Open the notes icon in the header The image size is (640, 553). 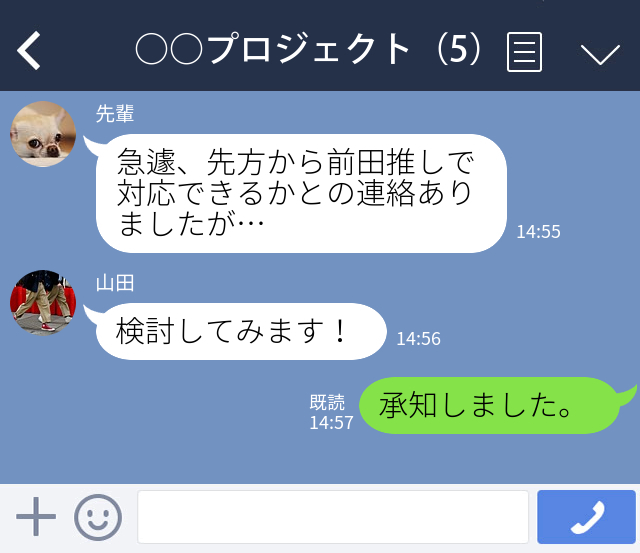coord(525,51)
